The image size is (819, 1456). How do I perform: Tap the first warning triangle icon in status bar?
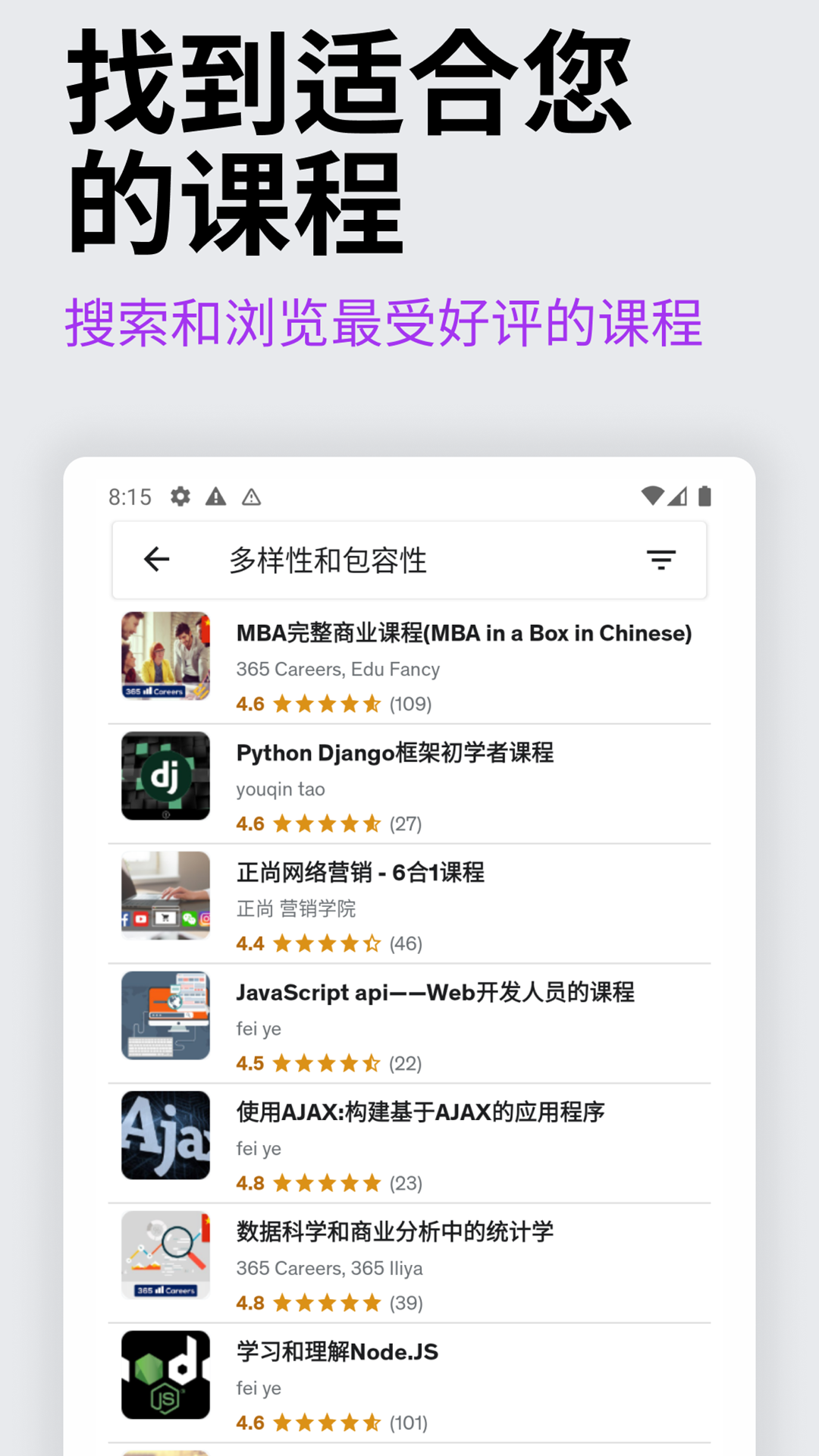click(218, 496)
